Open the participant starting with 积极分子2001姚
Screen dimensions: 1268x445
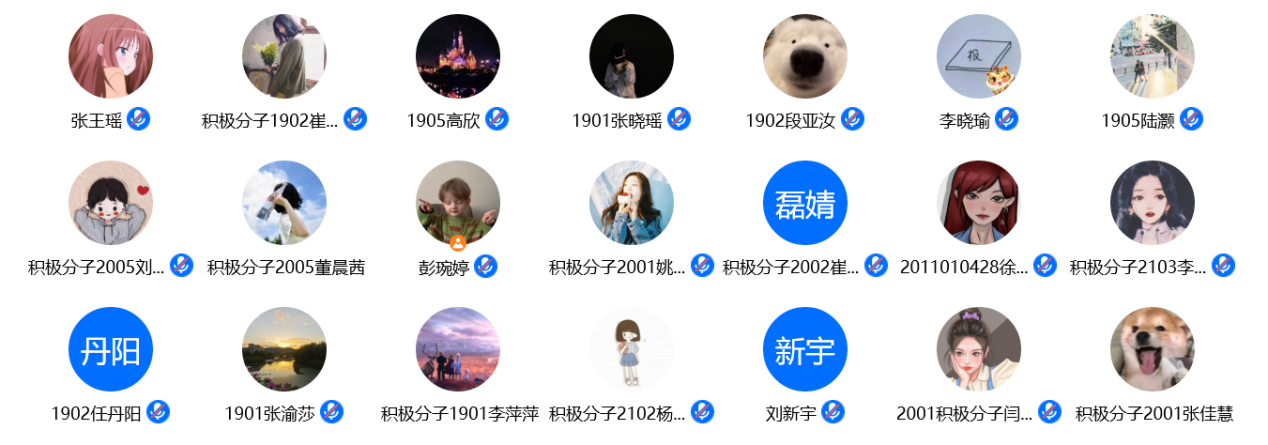click(x=631, y=203)
